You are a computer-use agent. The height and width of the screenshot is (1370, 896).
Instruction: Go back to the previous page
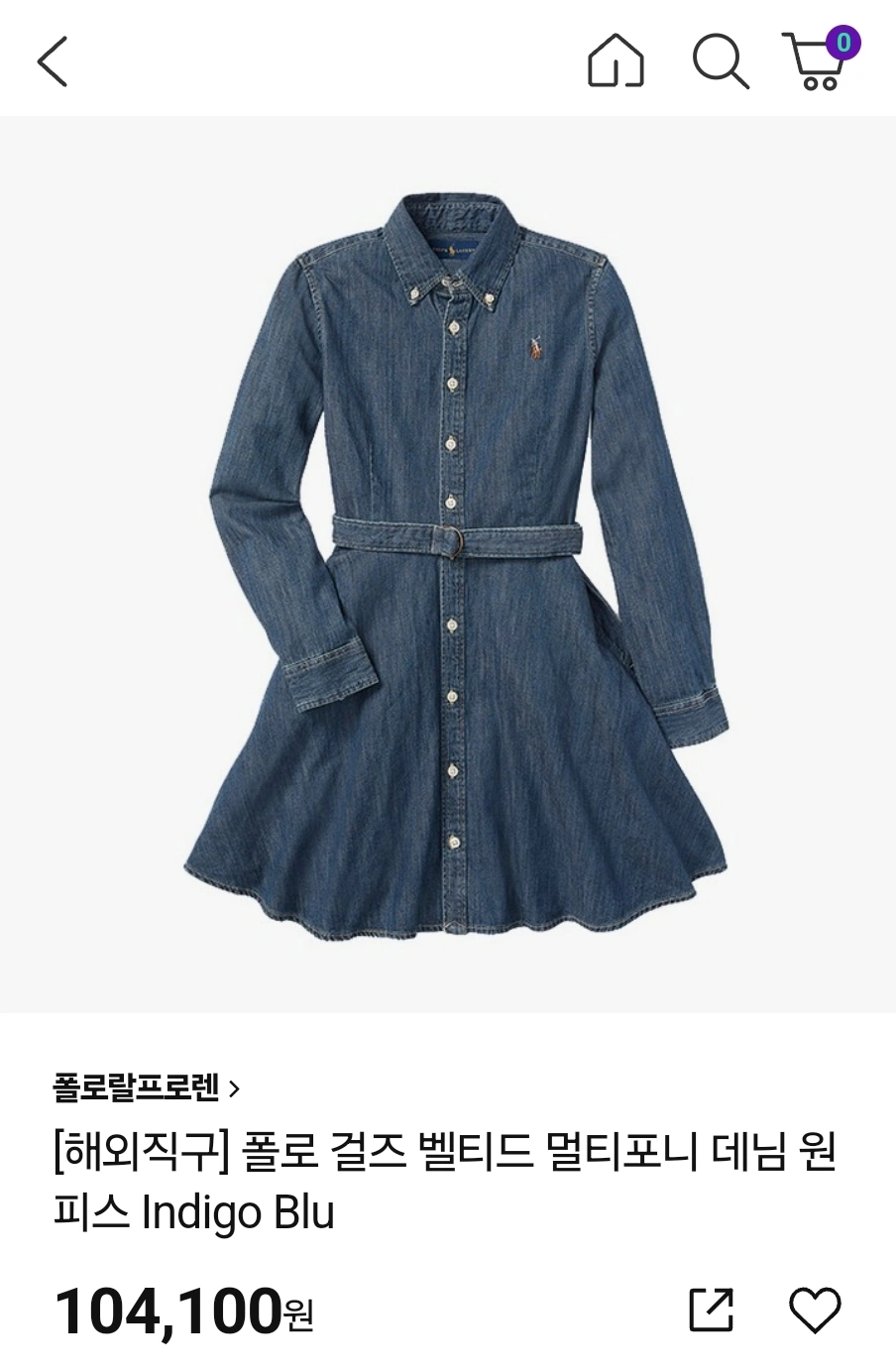(x=53, y=61)
